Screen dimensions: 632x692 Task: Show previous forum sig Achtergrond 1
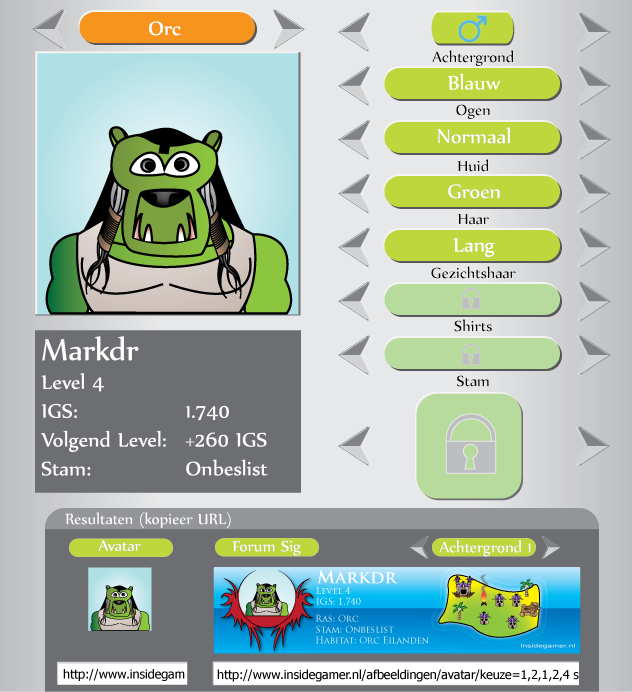(420, 547)
